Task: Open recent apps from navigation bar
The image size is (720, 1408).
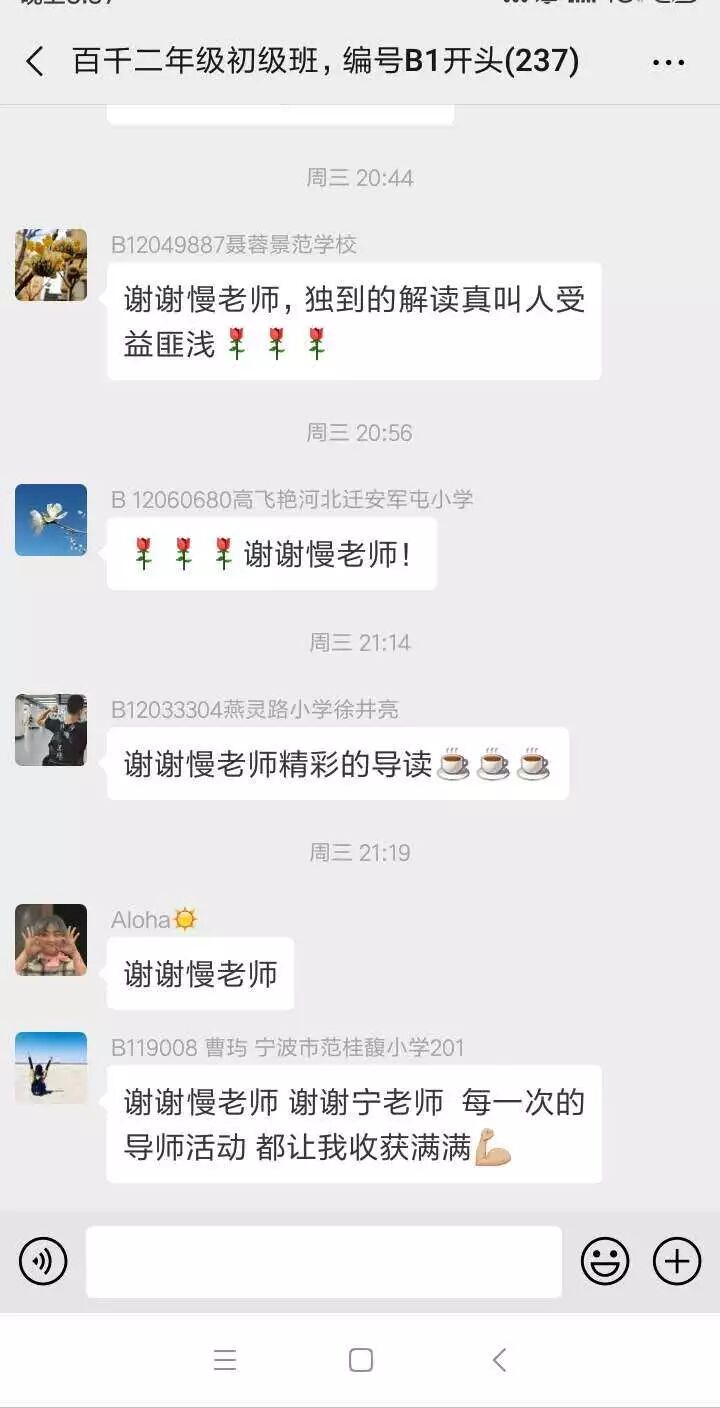Action: tap(225, 1360)
